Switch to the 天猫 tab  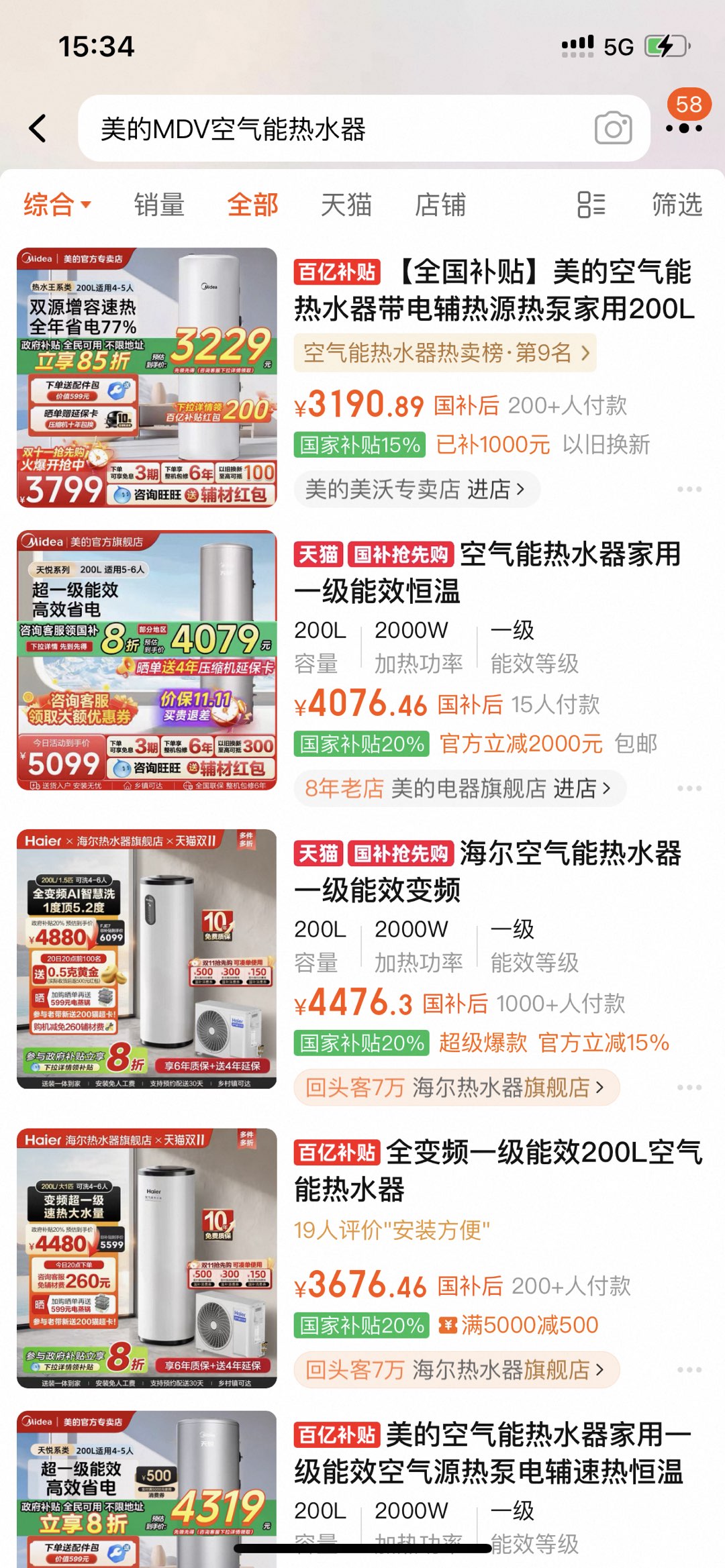pyautogui.click(x=346, y=205)
